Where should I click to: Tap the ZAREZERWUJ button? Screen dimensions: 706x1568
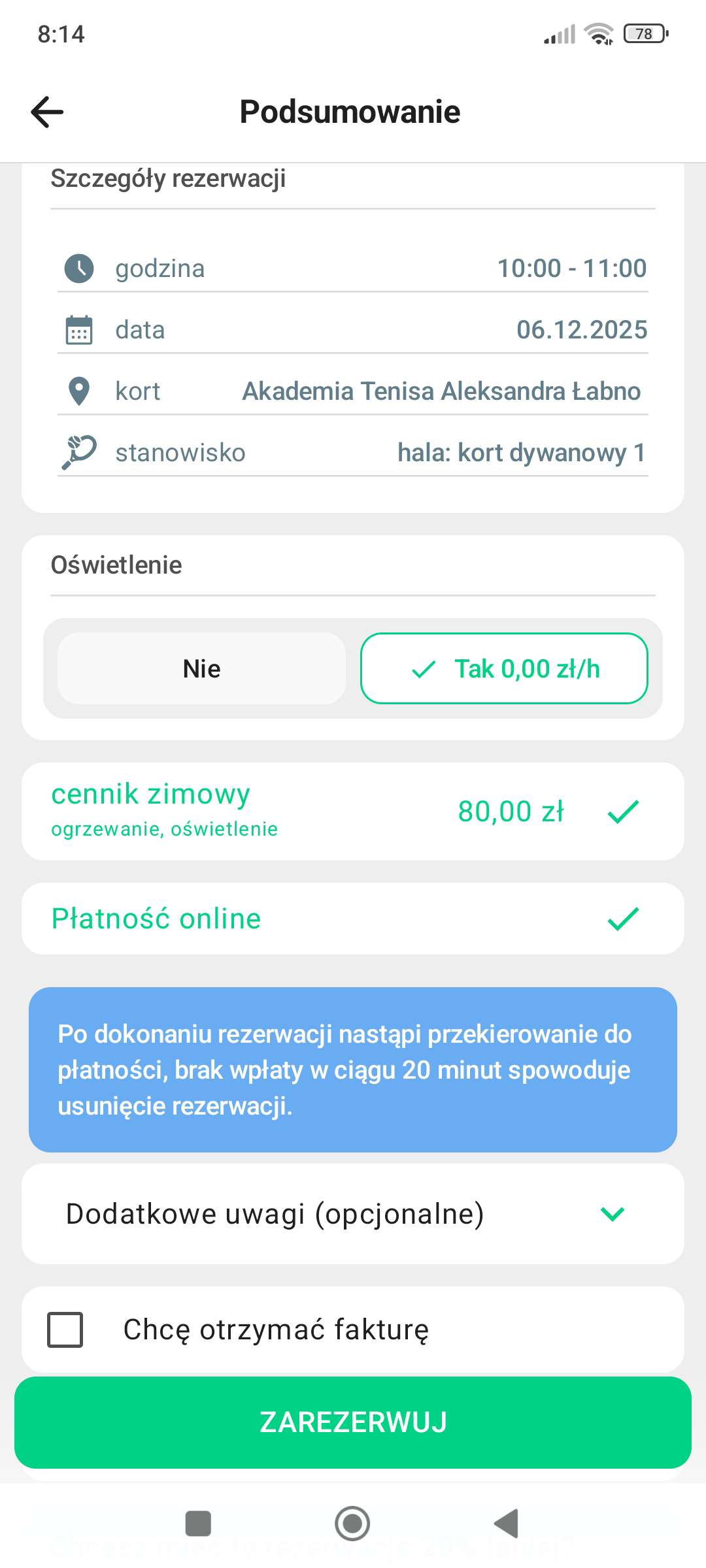pos(353,1422)
